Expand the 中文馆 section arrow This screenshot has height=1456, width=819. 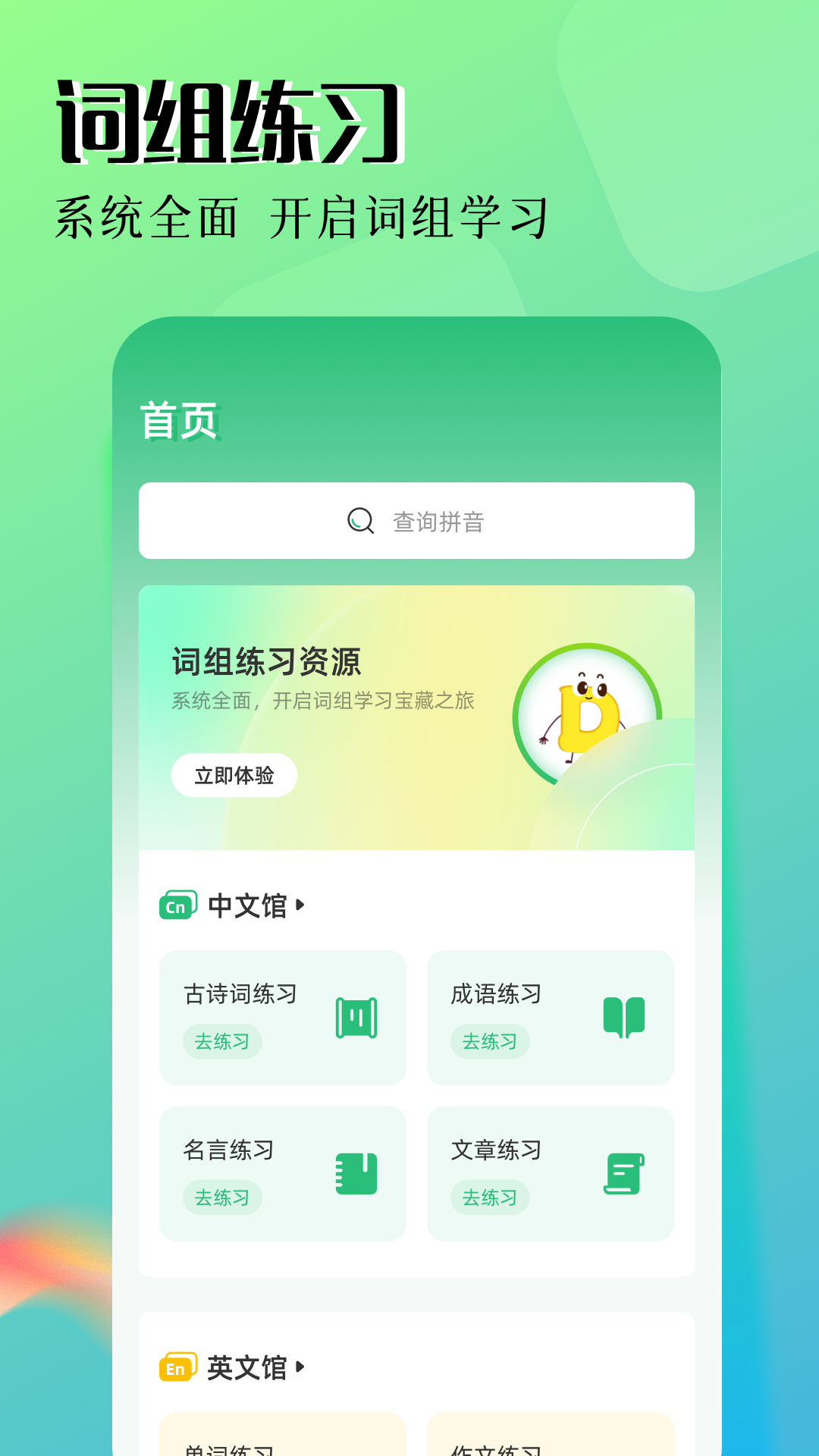(x=302, y=904)
